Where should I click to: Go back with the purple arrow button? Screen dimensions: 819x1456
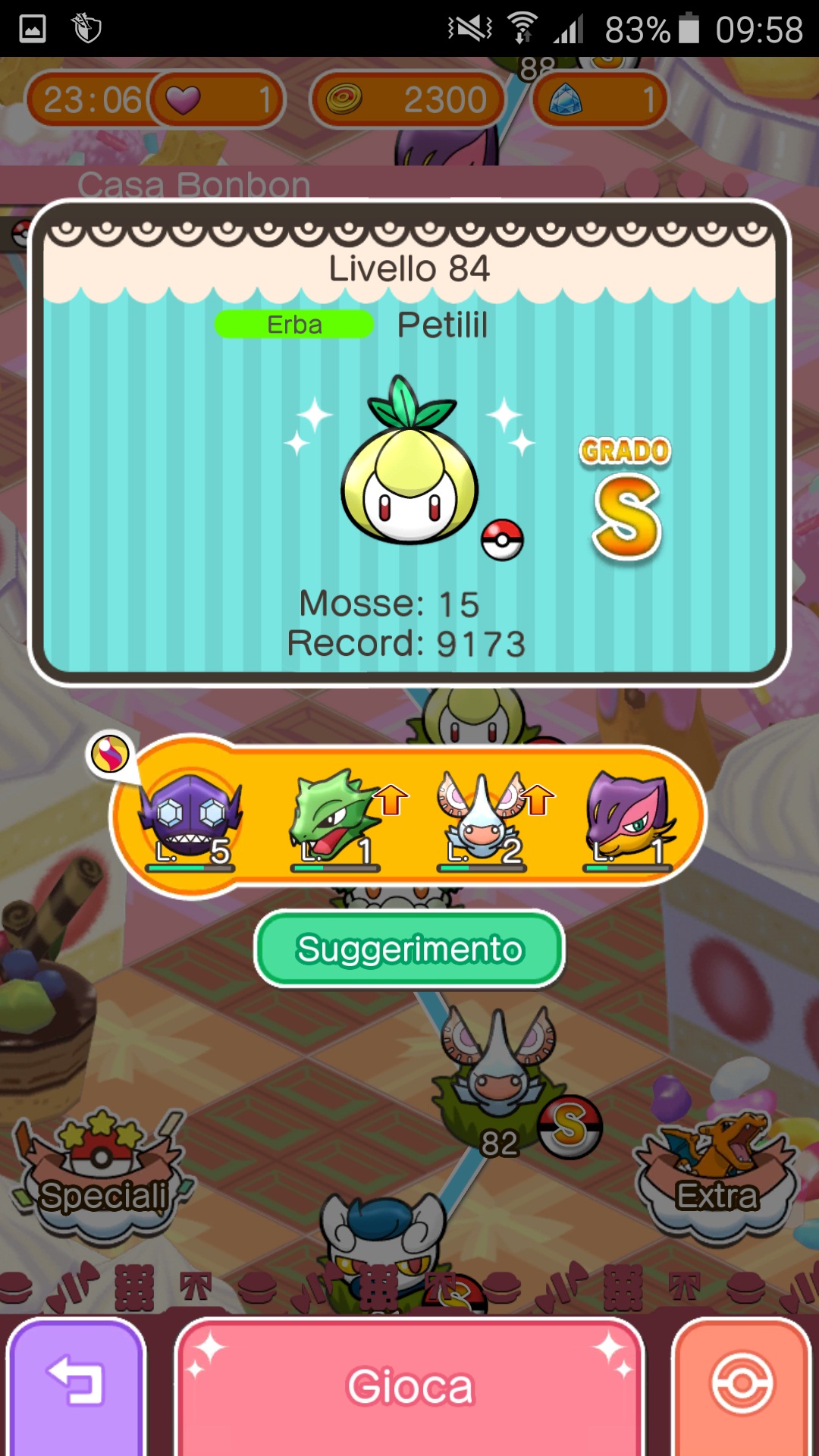tap(76, 1386)
